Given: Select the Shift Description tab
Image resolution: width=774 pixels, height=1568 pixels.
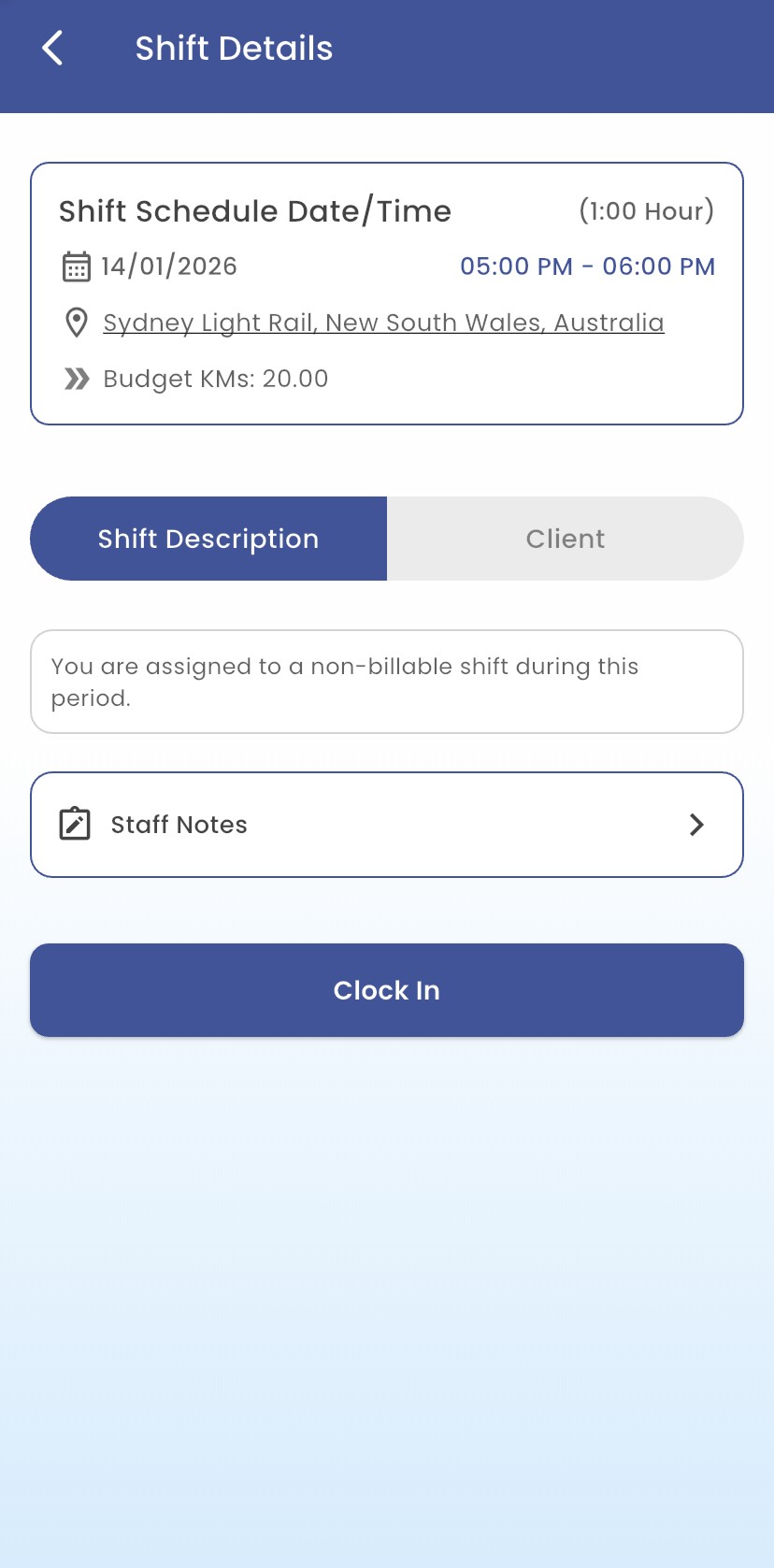Looking at the screenshot, I should [x=208, y=539].
